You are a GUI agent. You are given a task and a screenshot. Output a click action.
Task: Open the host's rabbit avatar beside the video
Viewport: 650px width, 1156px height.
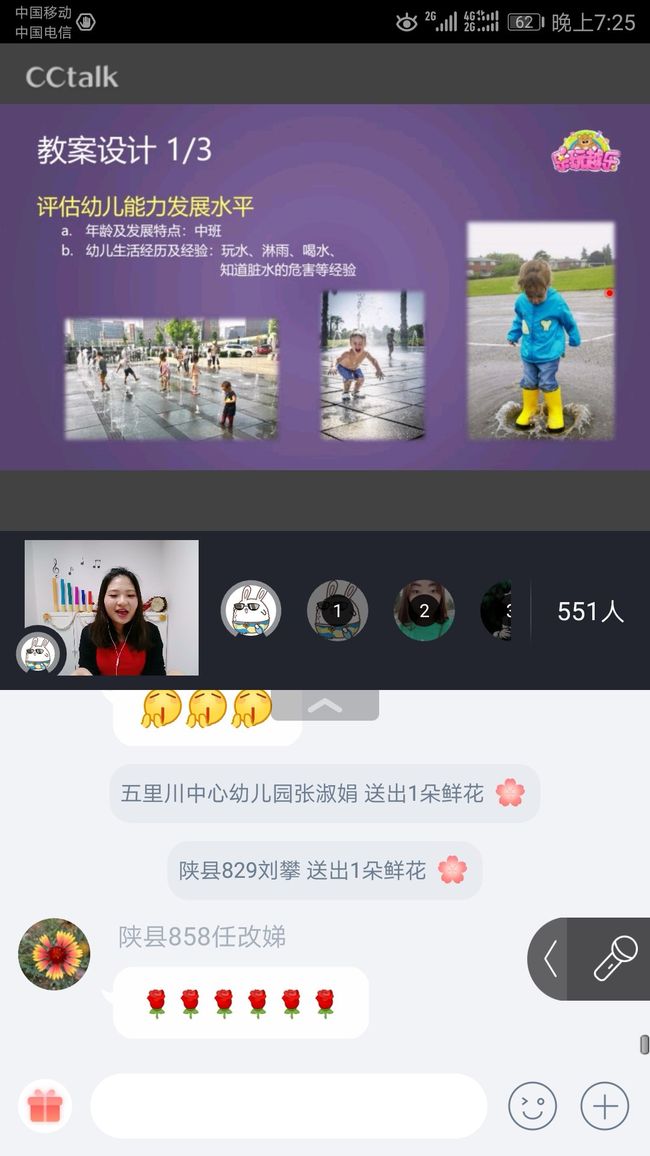pyautogui.click(x=251, y=610)
